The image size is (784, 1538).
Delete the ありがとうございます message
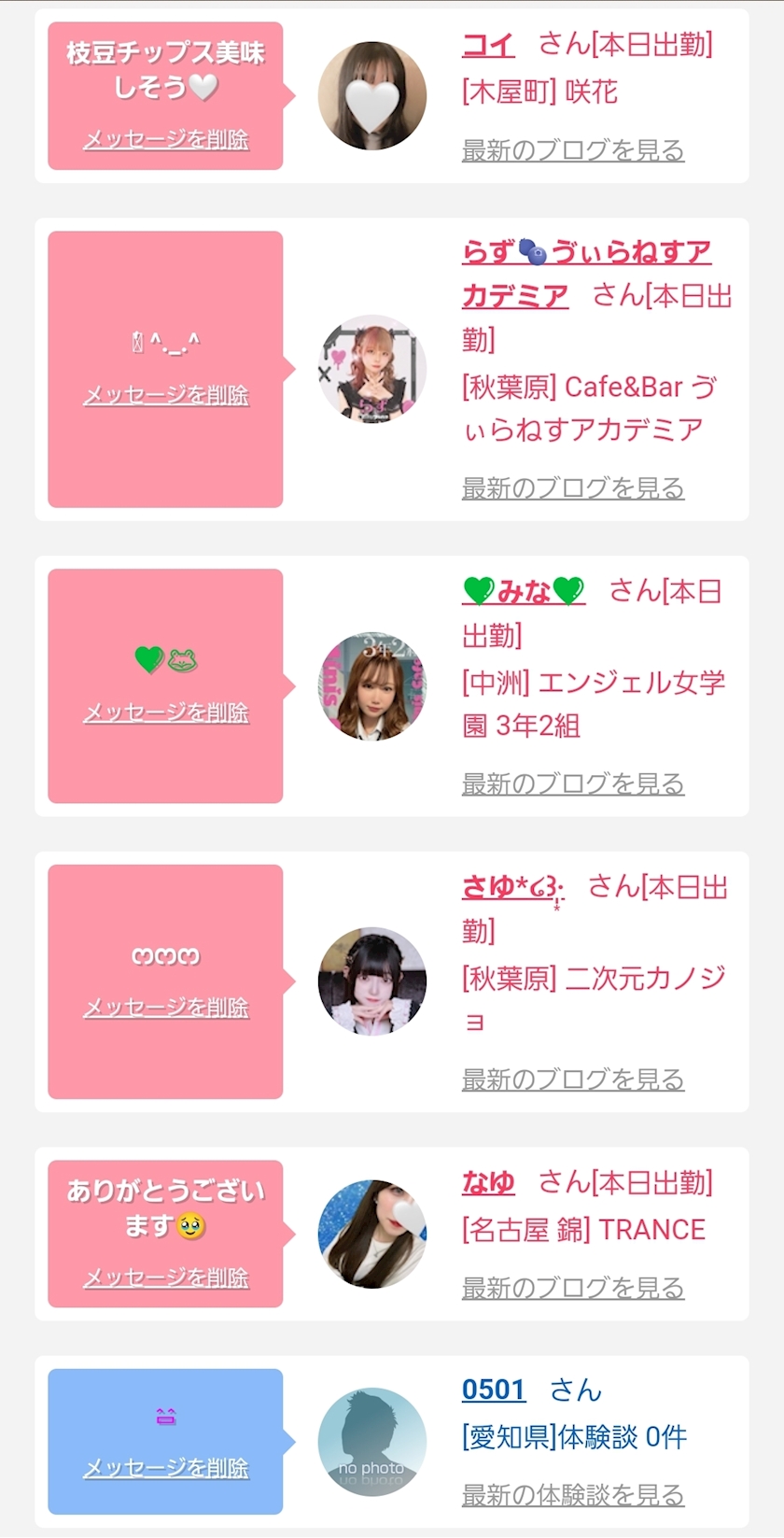click(x=166, y=1277)
